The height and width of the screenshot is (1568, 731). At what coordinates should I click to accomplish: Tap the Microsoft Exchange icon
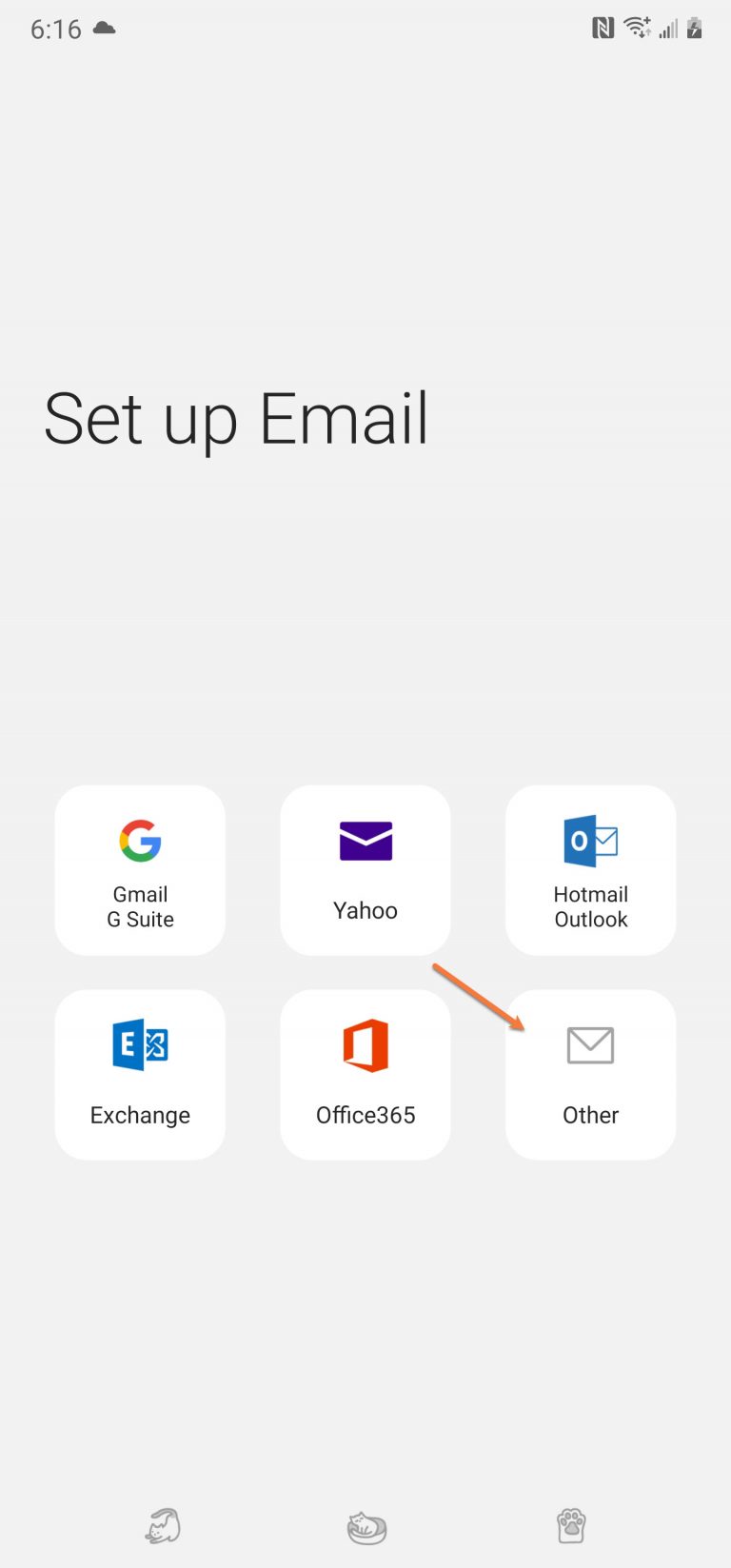(140, 1044)
